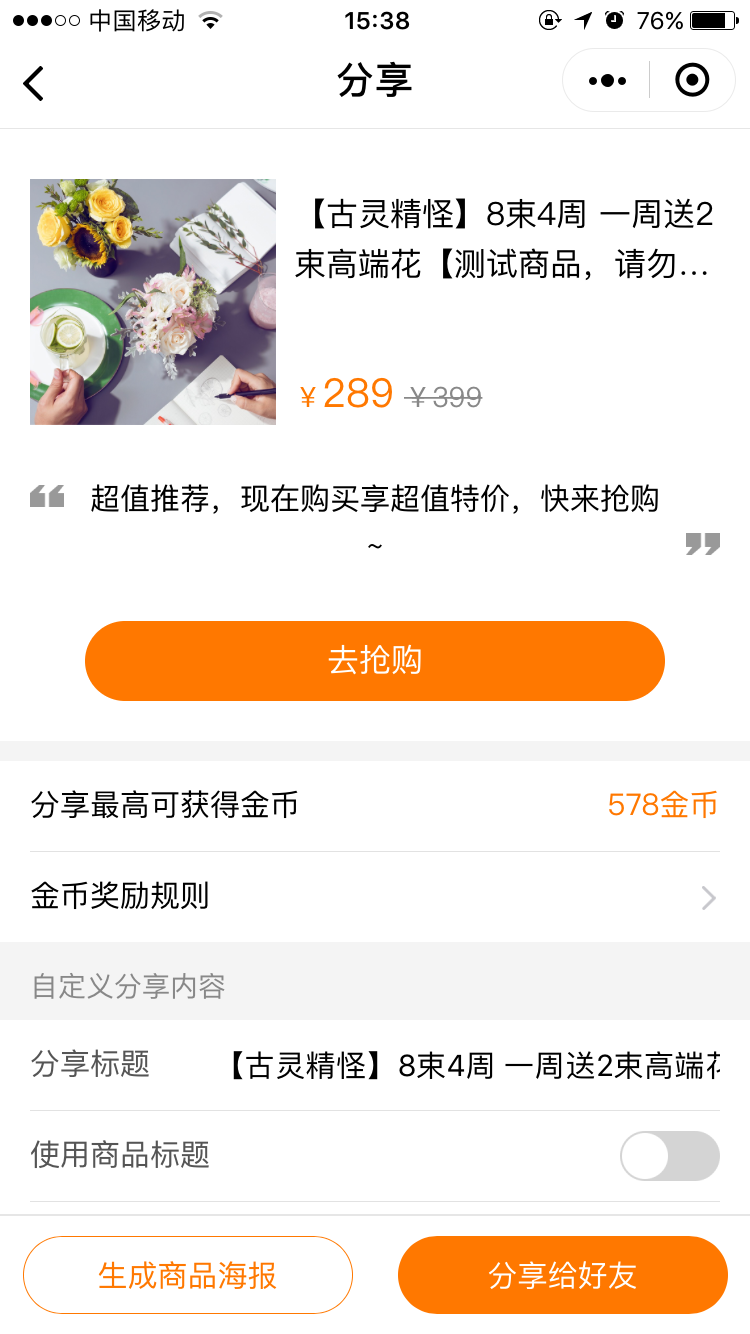
Task: Go back from the 分享 page
Action: [x=34, y=82]
